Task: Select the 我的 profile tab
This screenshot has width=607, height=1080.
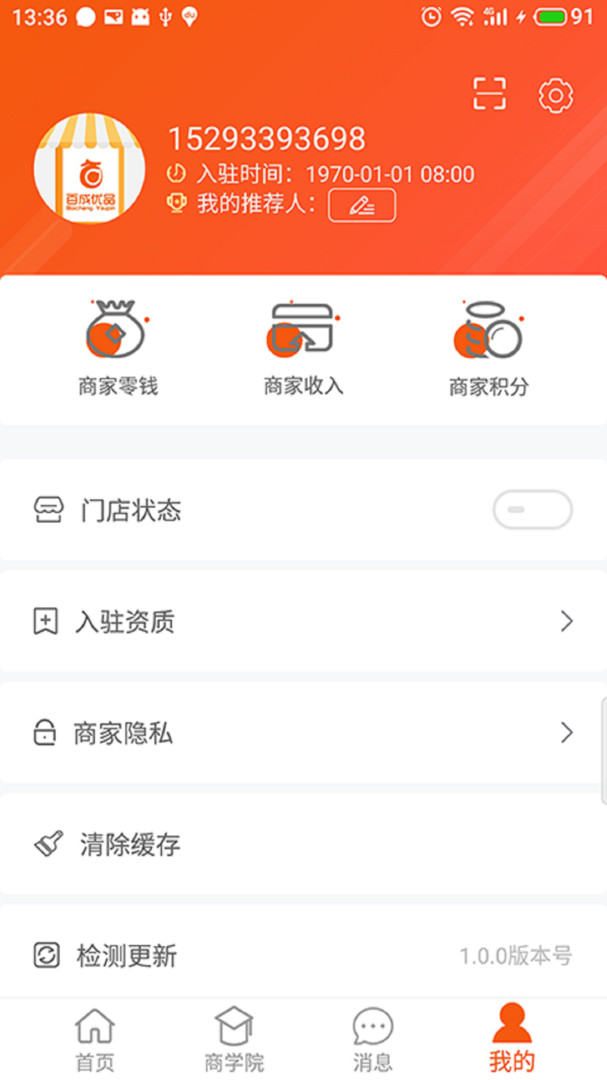Action: pos(511,1040)
